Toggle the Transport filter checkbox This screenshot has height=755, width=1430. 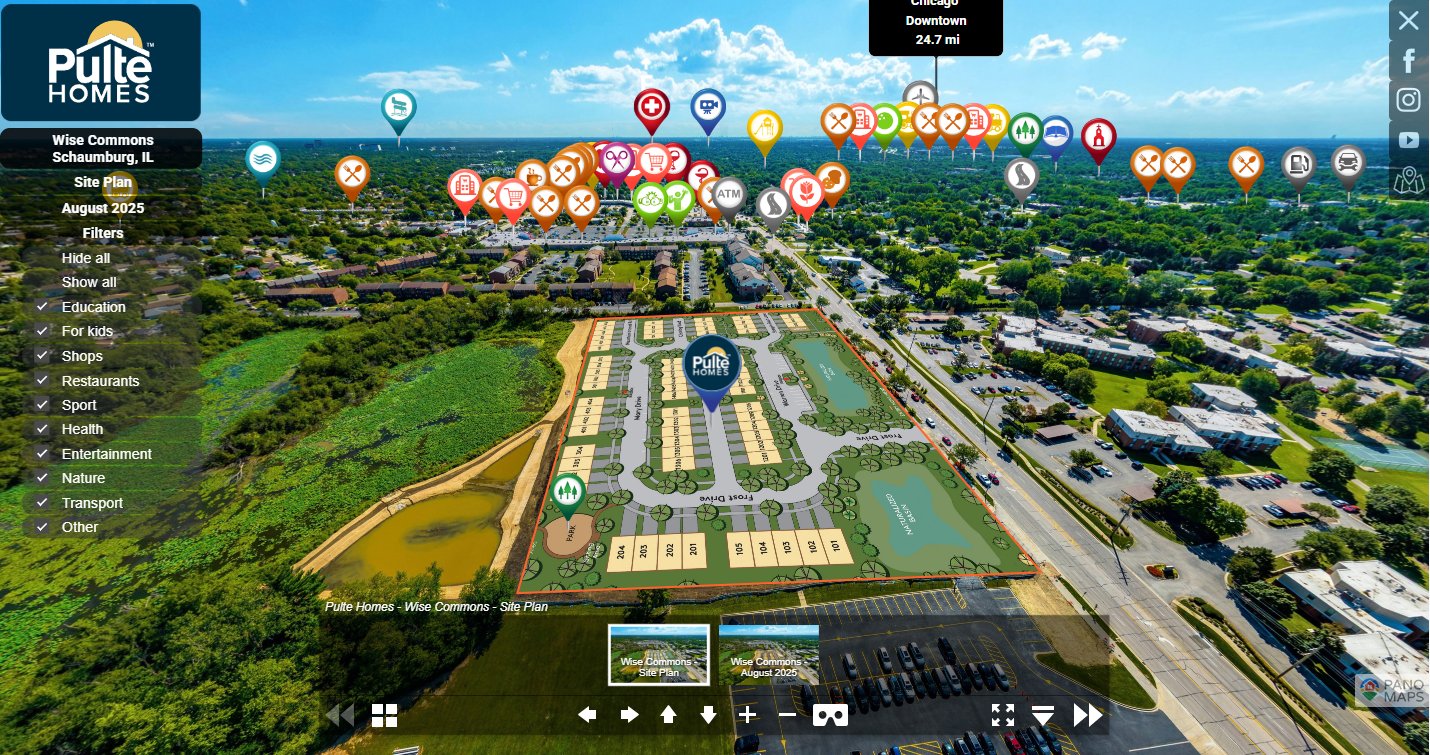42,503
